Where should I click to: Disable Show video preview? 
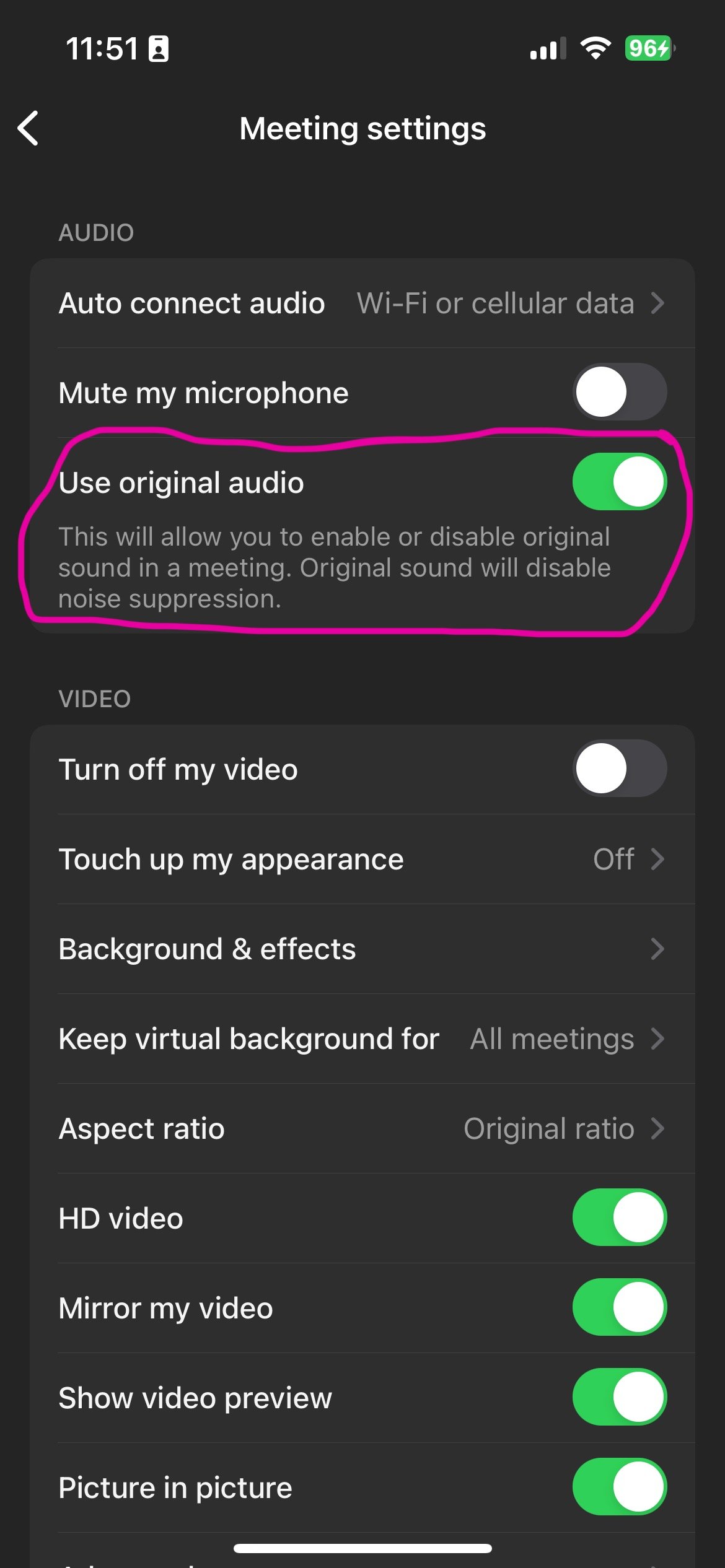point(619,1397)
